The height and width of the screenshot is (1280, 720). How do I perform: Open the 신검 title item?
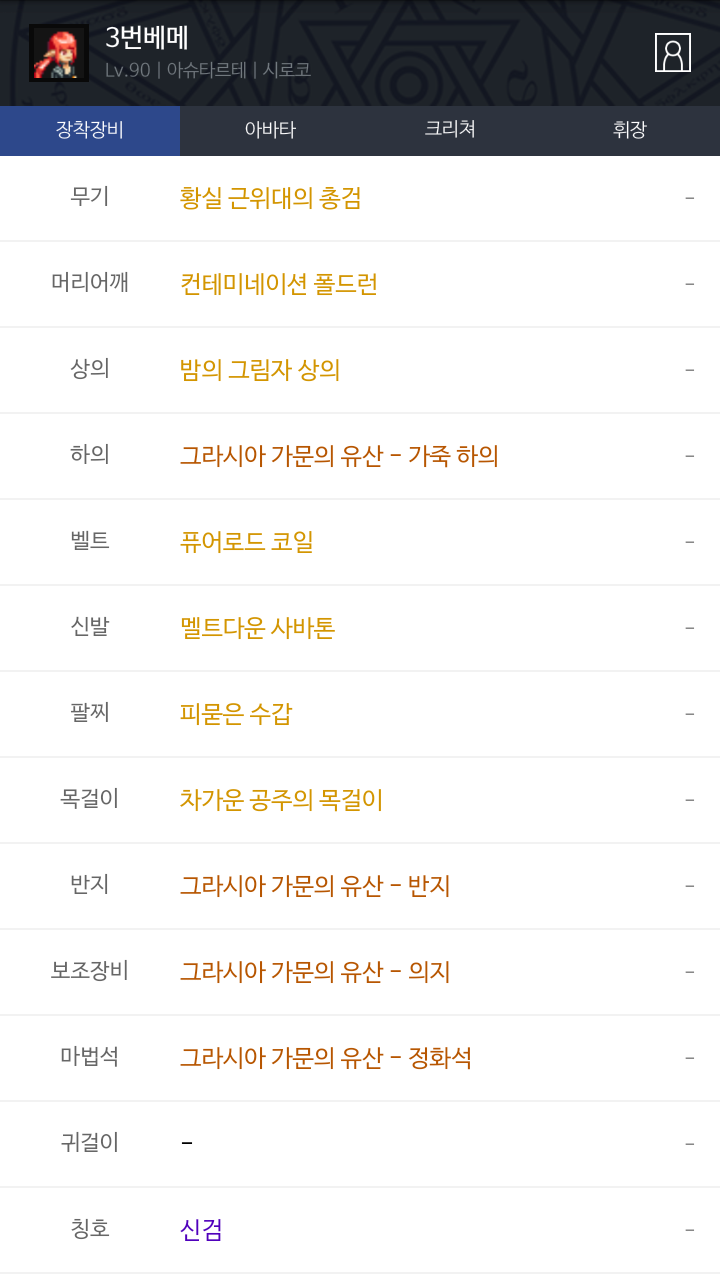click(x=201, y=1230)
